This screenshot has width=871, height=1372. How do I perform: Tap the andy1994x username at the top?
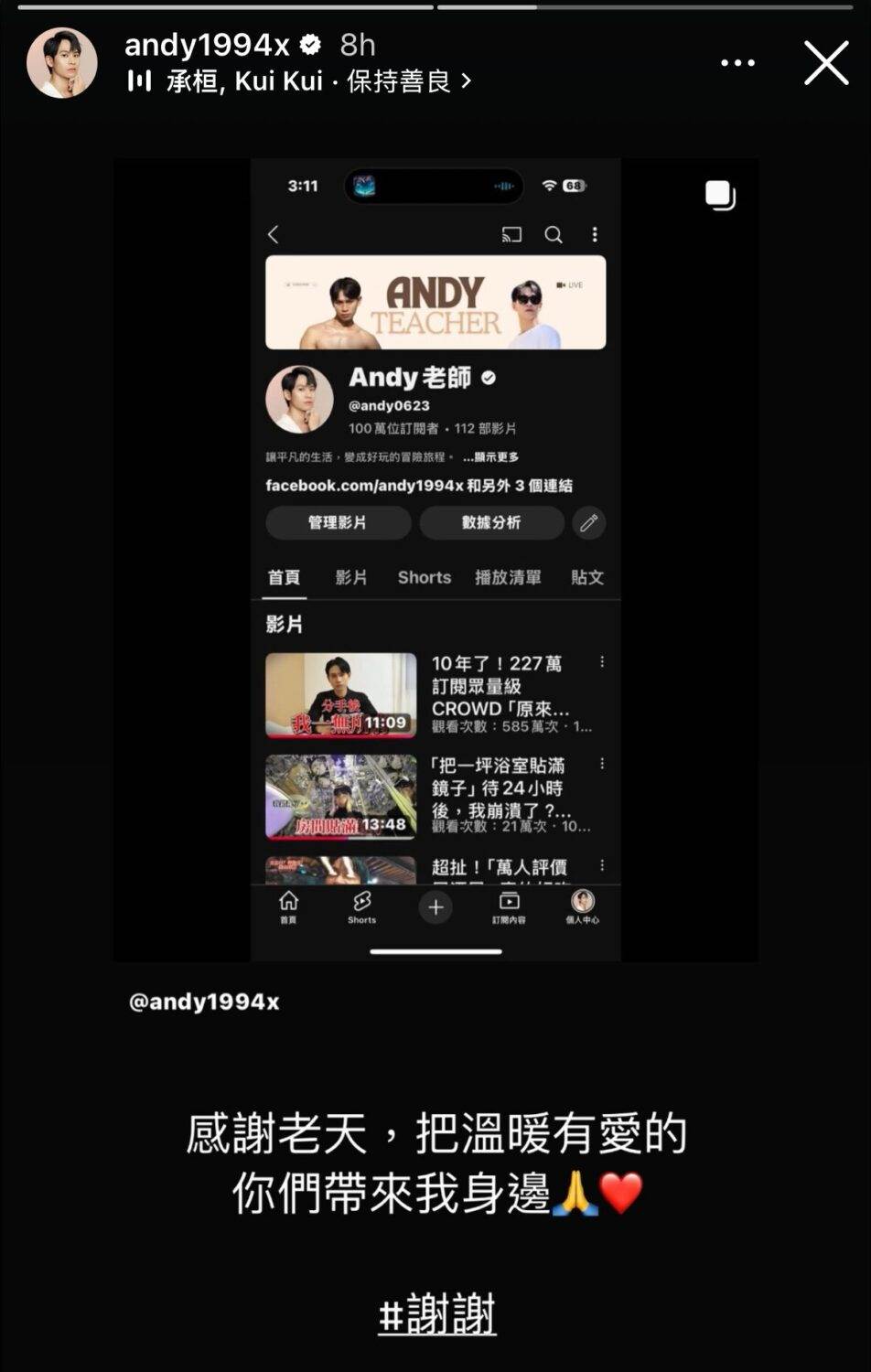(x=207, y=45)
